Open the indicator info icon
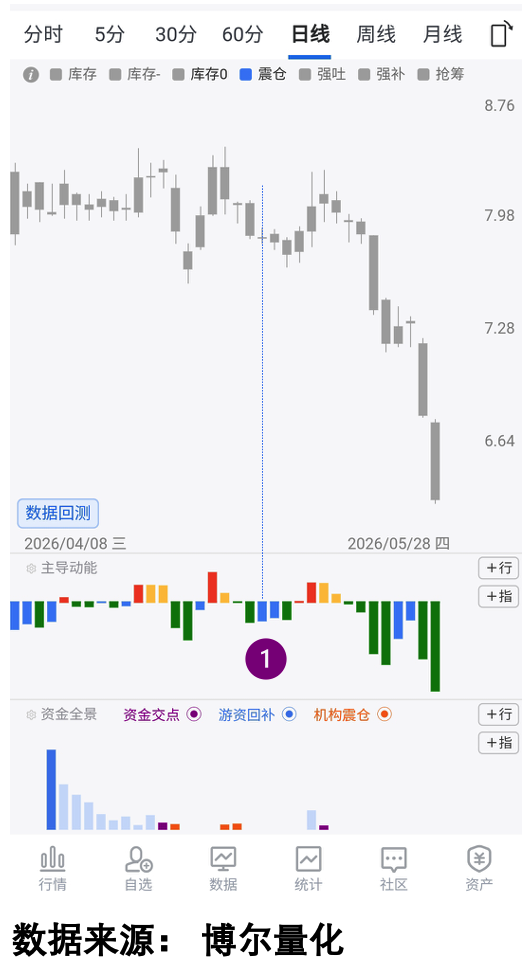 click(x=31, y=75)
